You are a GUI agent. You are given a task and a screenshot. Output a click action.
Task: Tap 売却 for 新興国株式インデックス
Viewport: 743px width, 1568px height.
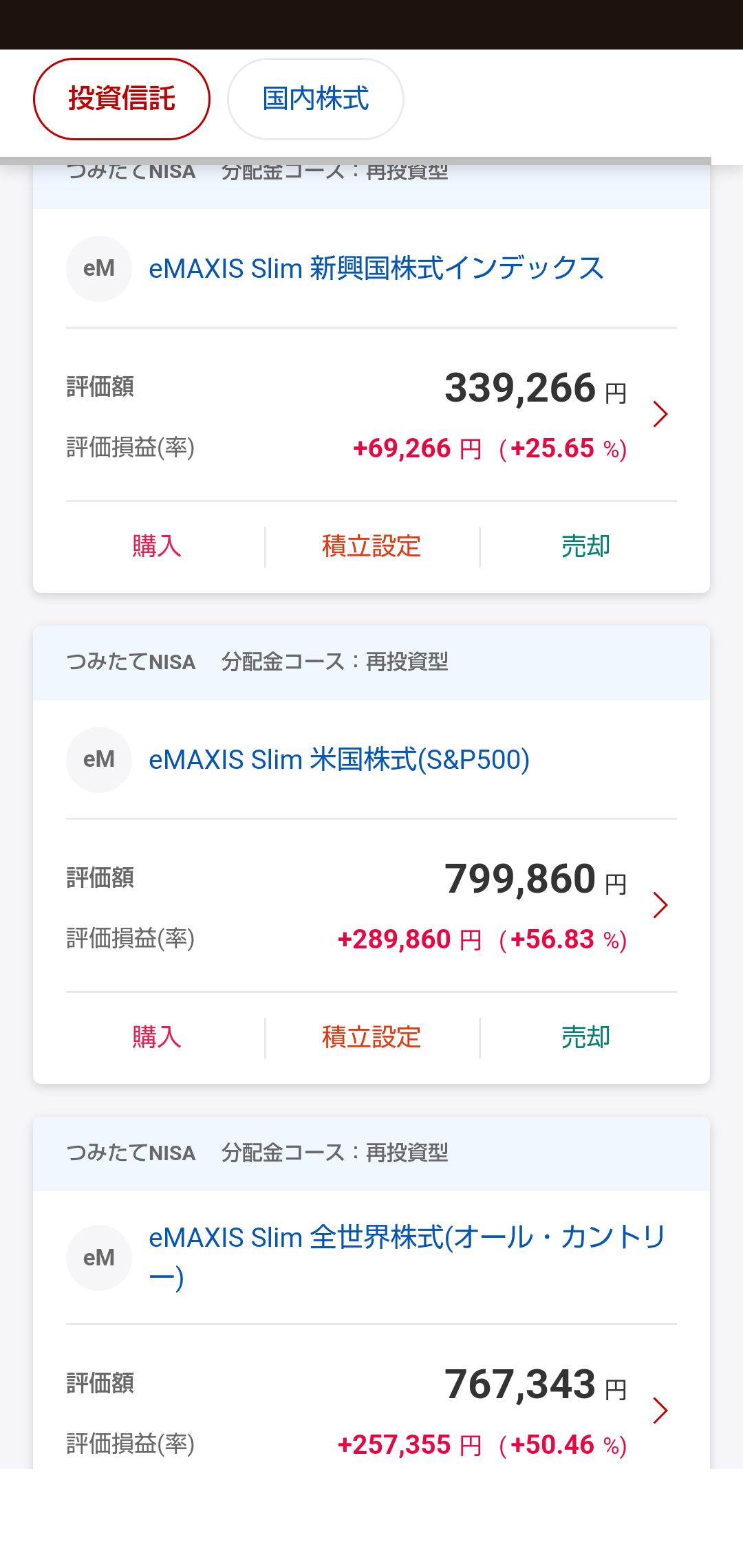[x=586, y=547]
